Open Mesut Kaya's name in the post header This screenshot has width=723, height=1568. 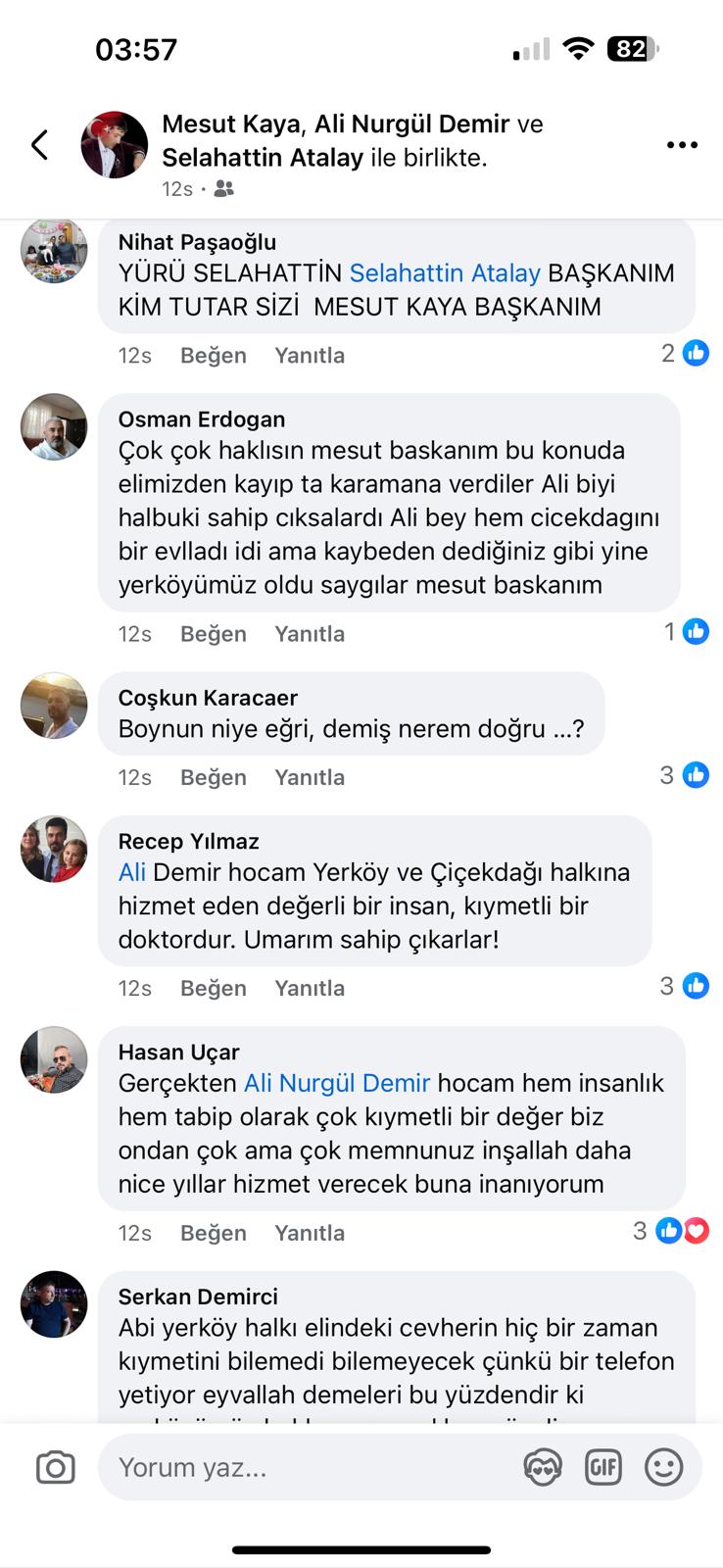pos(231,124)
